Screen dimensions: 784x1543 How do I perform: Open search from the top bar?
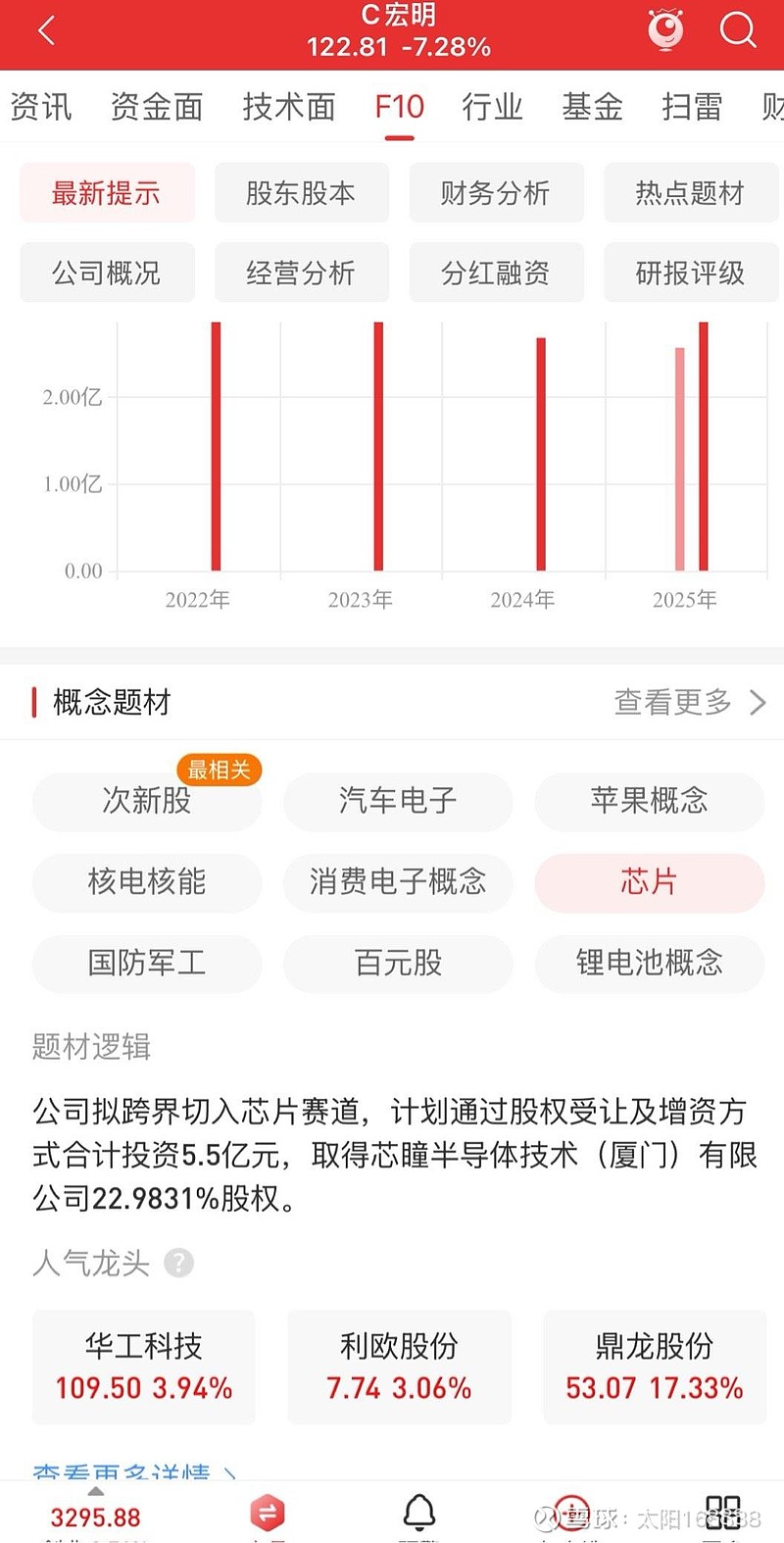(737, 30)
